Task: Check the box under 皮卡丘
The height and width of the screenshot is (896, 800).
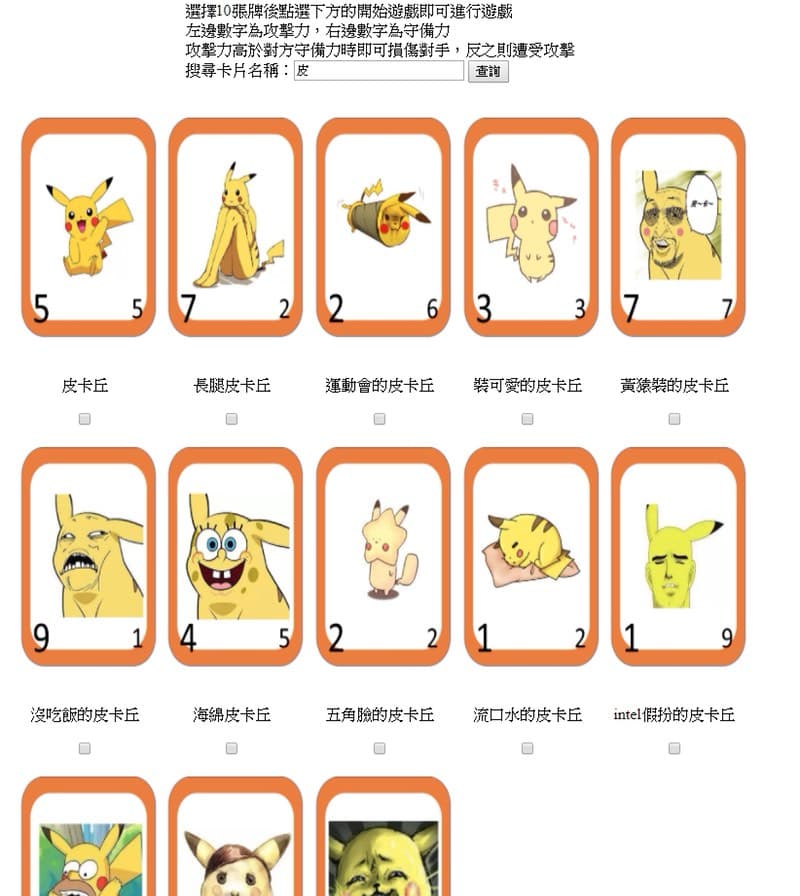Action: [85, 419]
